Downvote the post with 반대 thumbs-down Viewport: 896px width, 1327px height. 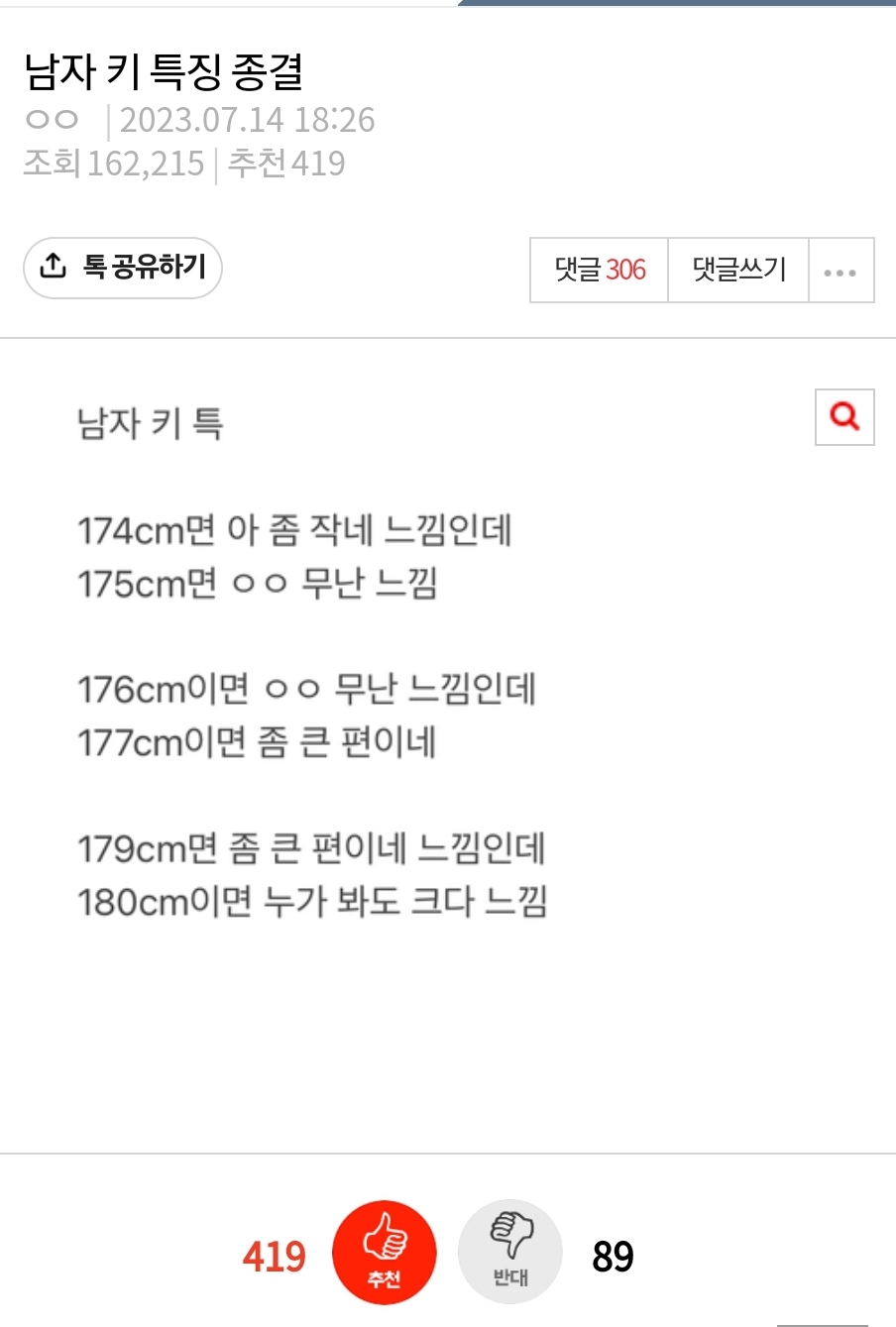pos(510,1253)
